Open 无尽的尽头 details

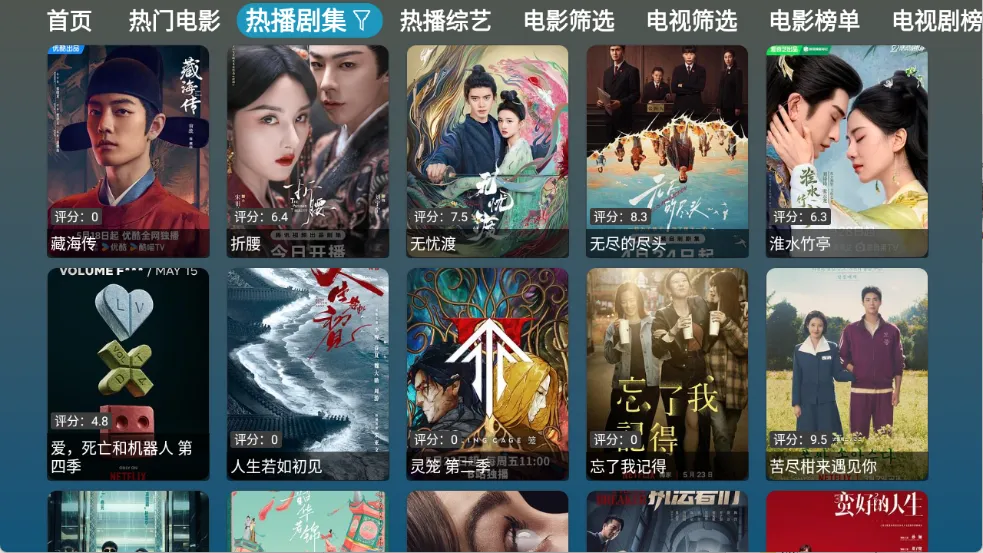coord(667,150)
